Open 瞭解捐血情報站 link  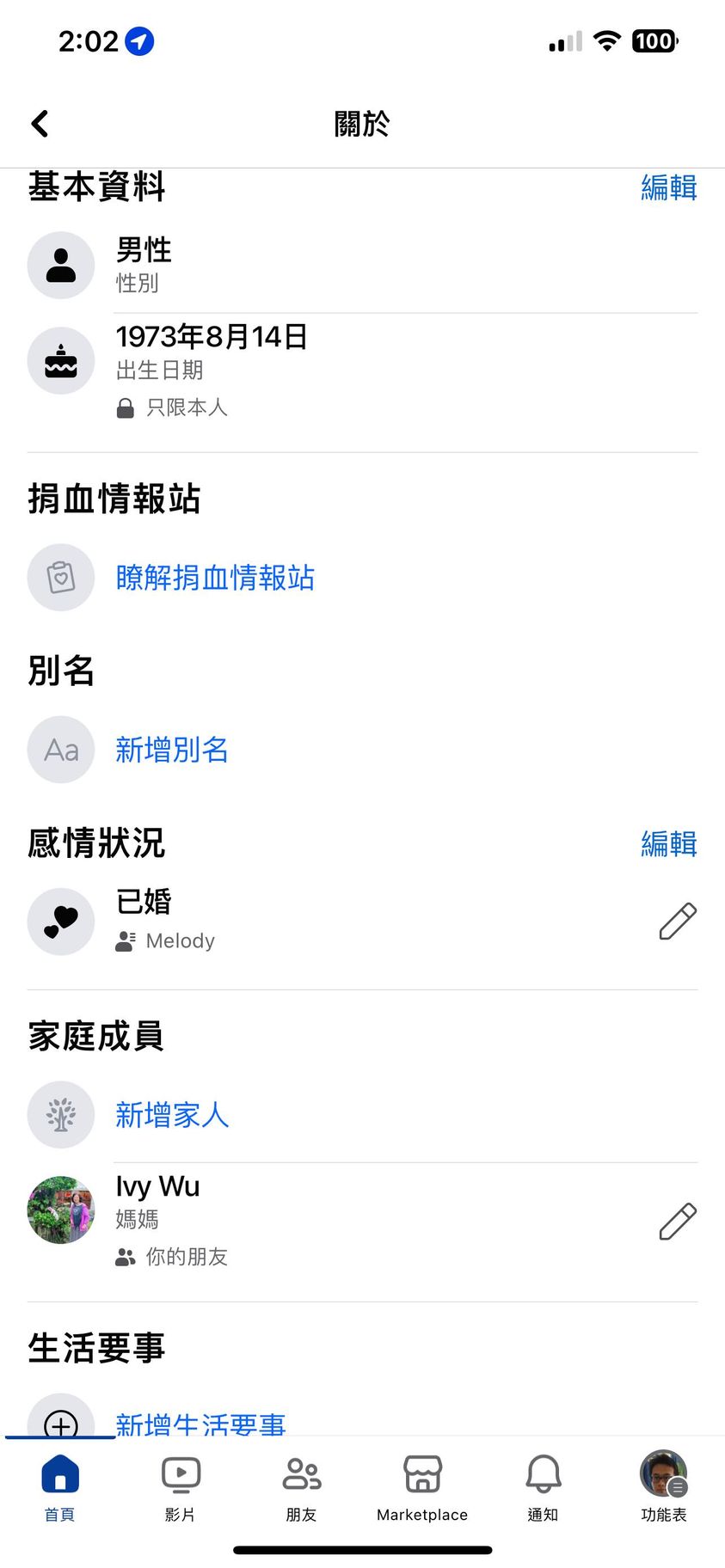[215, 578]
